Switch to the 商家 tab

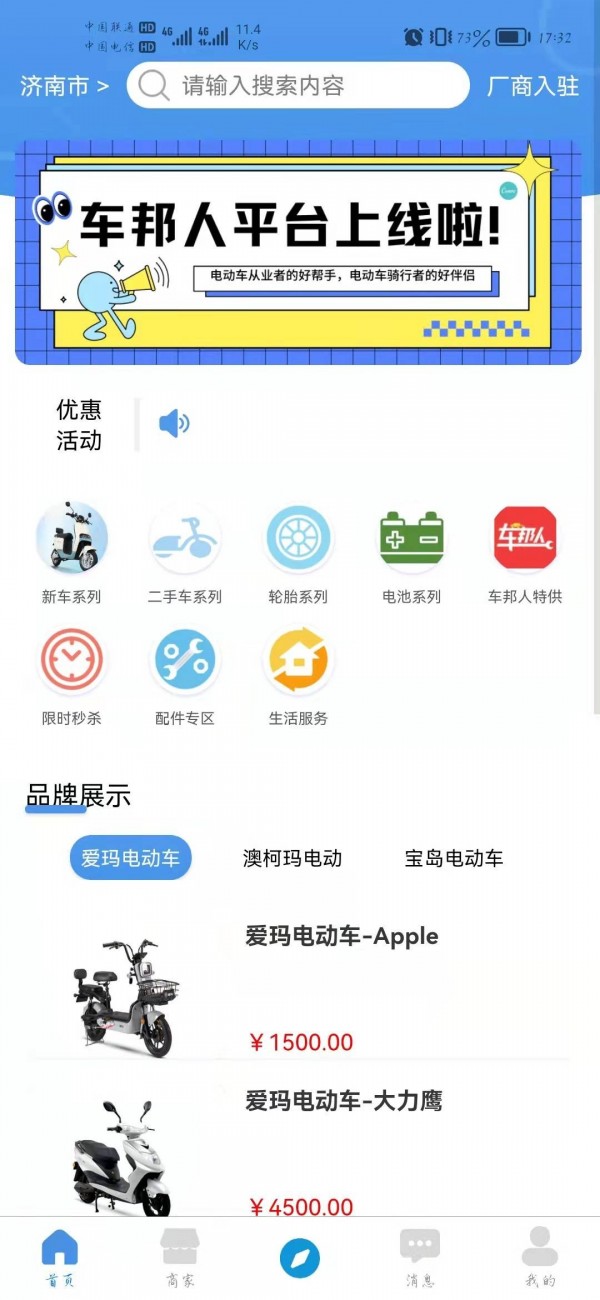click(x=180, y=1257)
